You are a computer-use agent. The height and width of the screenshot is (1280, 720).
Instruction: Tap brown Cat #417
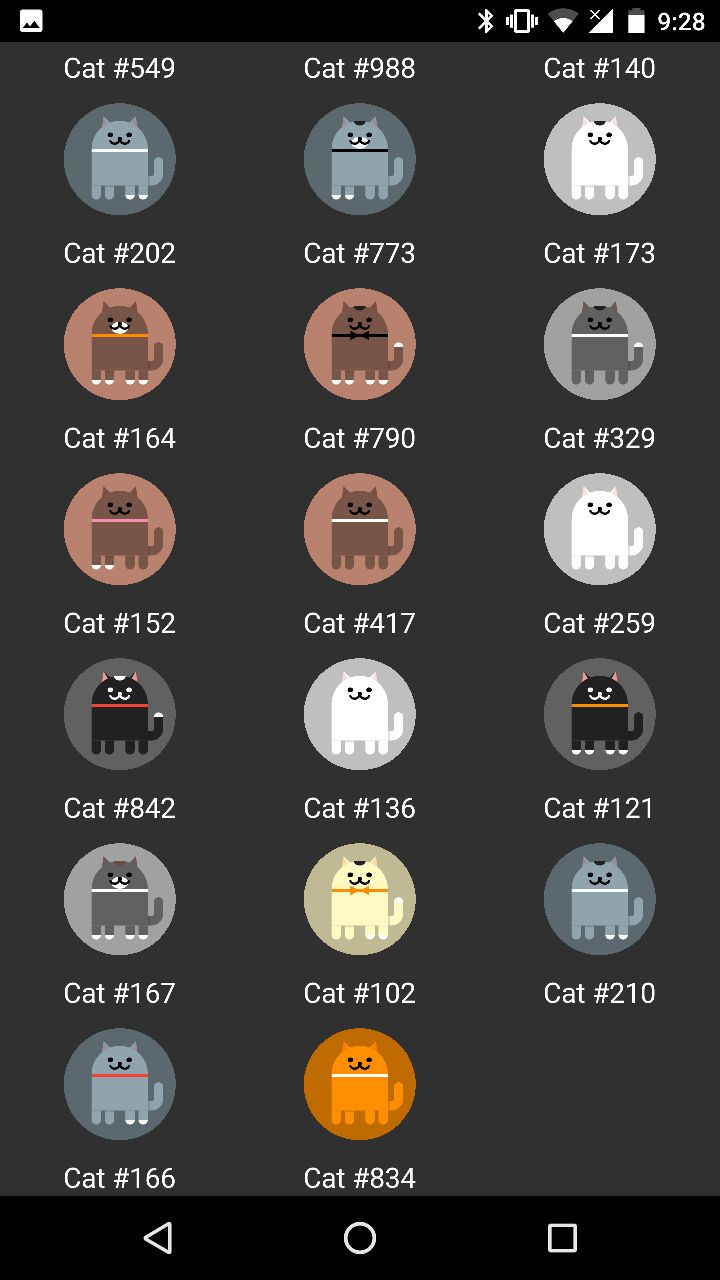(x=360, y=530)
